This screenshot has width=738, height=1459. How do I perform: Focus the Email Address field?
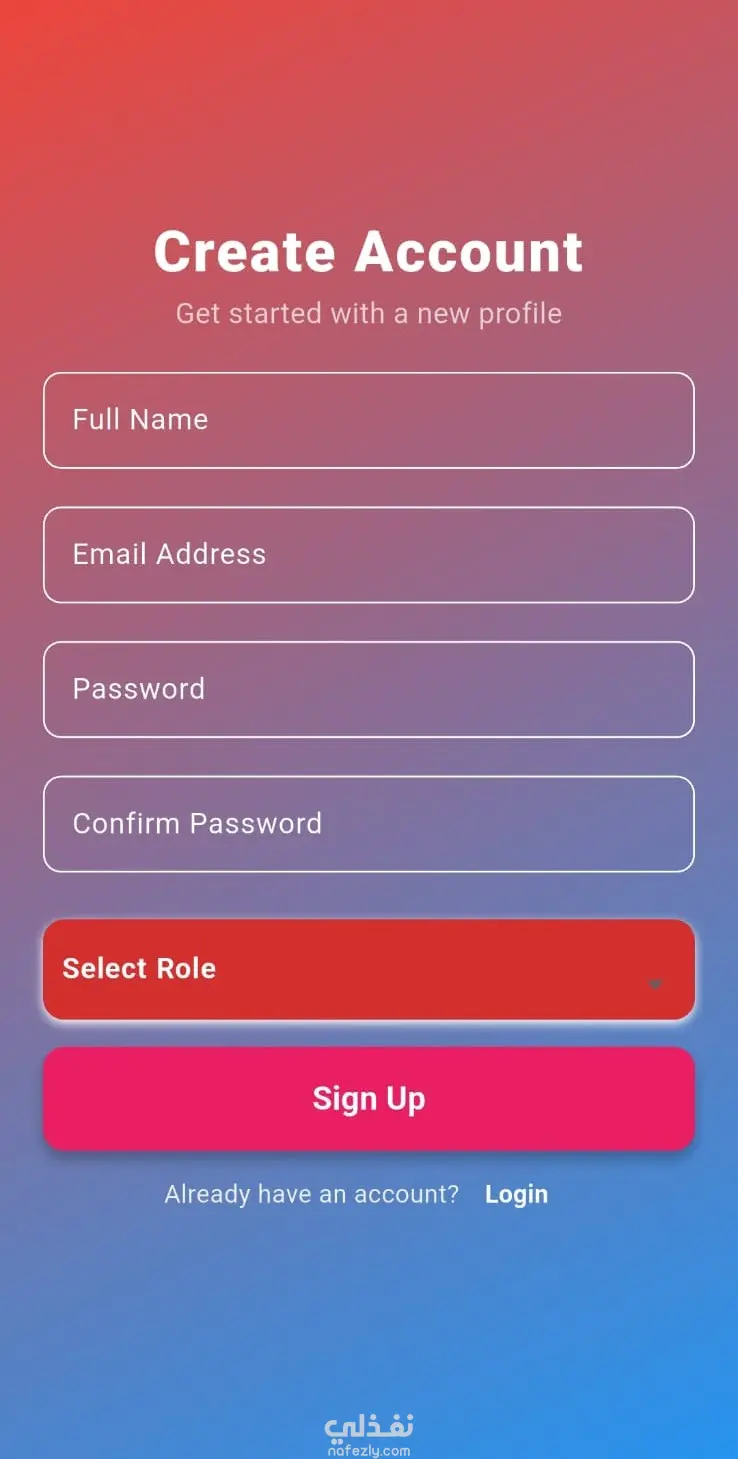pos(368,555)
